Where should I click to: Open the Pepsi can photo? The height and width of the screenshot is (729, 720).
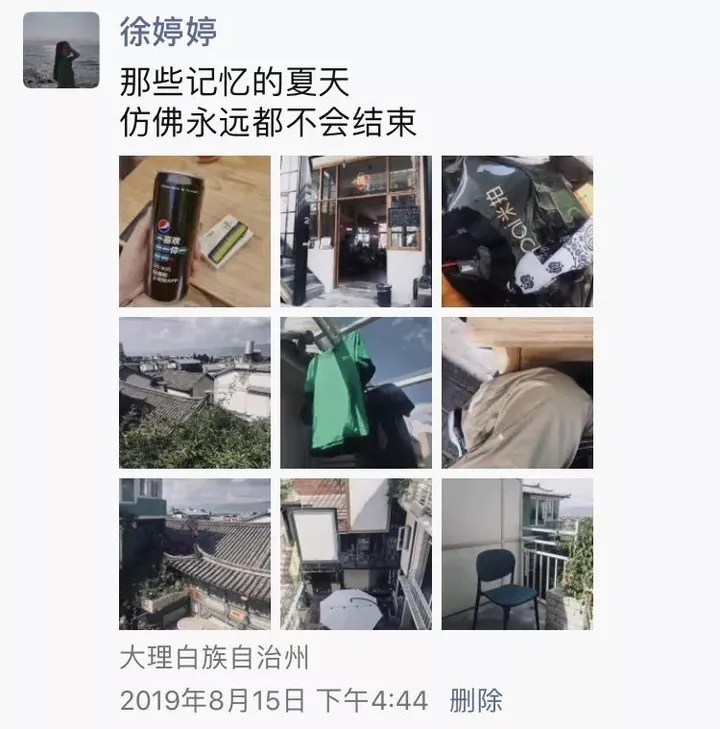194,231
